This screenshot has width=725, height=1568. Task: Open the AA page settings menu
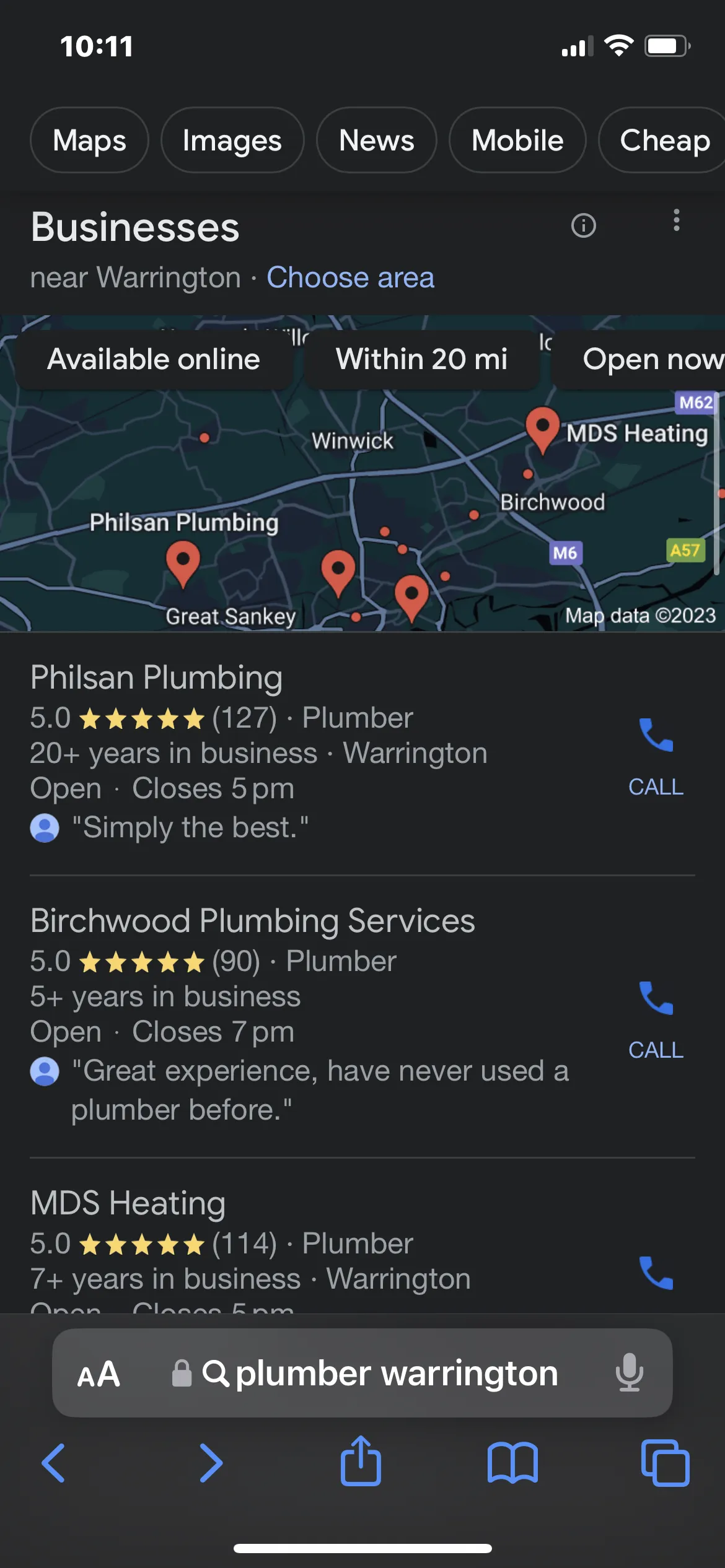tap(99, 1374)
